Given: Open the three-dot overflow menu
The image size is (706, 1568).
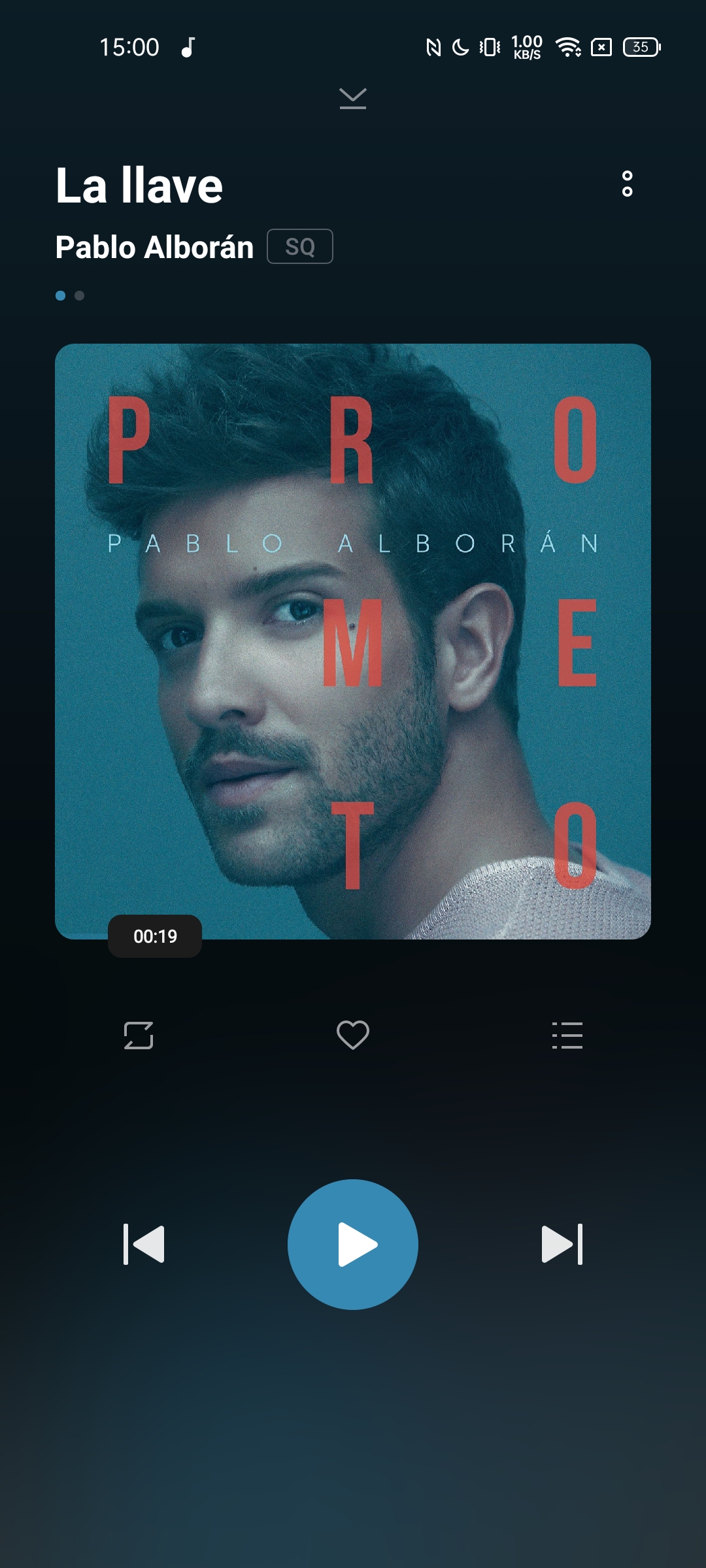Looking at the screenshot, I should click(627, 184).
